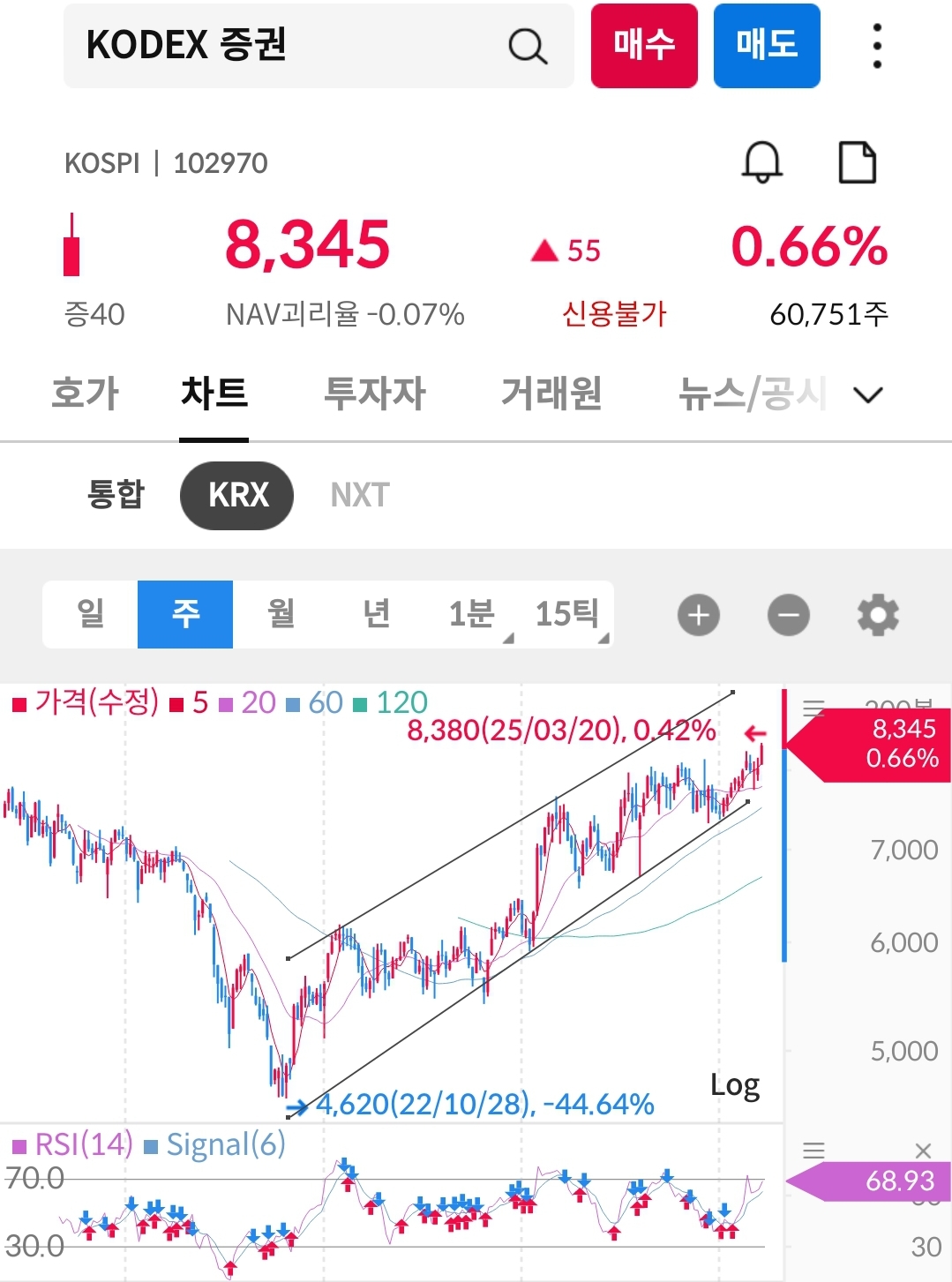Expand the tab list chevron
The width and height of the screenshot is (952, 1282).
[868, 394]
